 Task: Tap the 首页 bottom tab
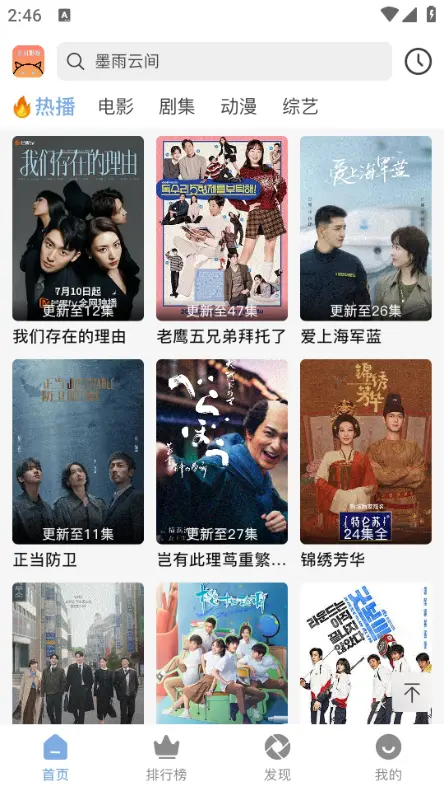56,758
